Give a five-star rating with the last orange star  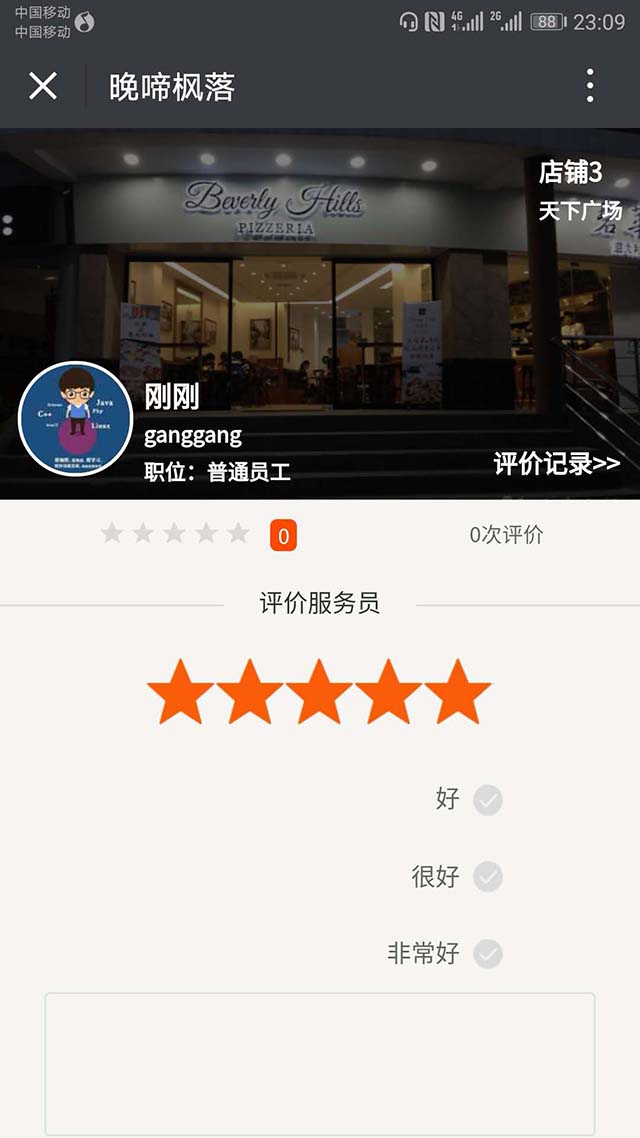click(458, 692)
